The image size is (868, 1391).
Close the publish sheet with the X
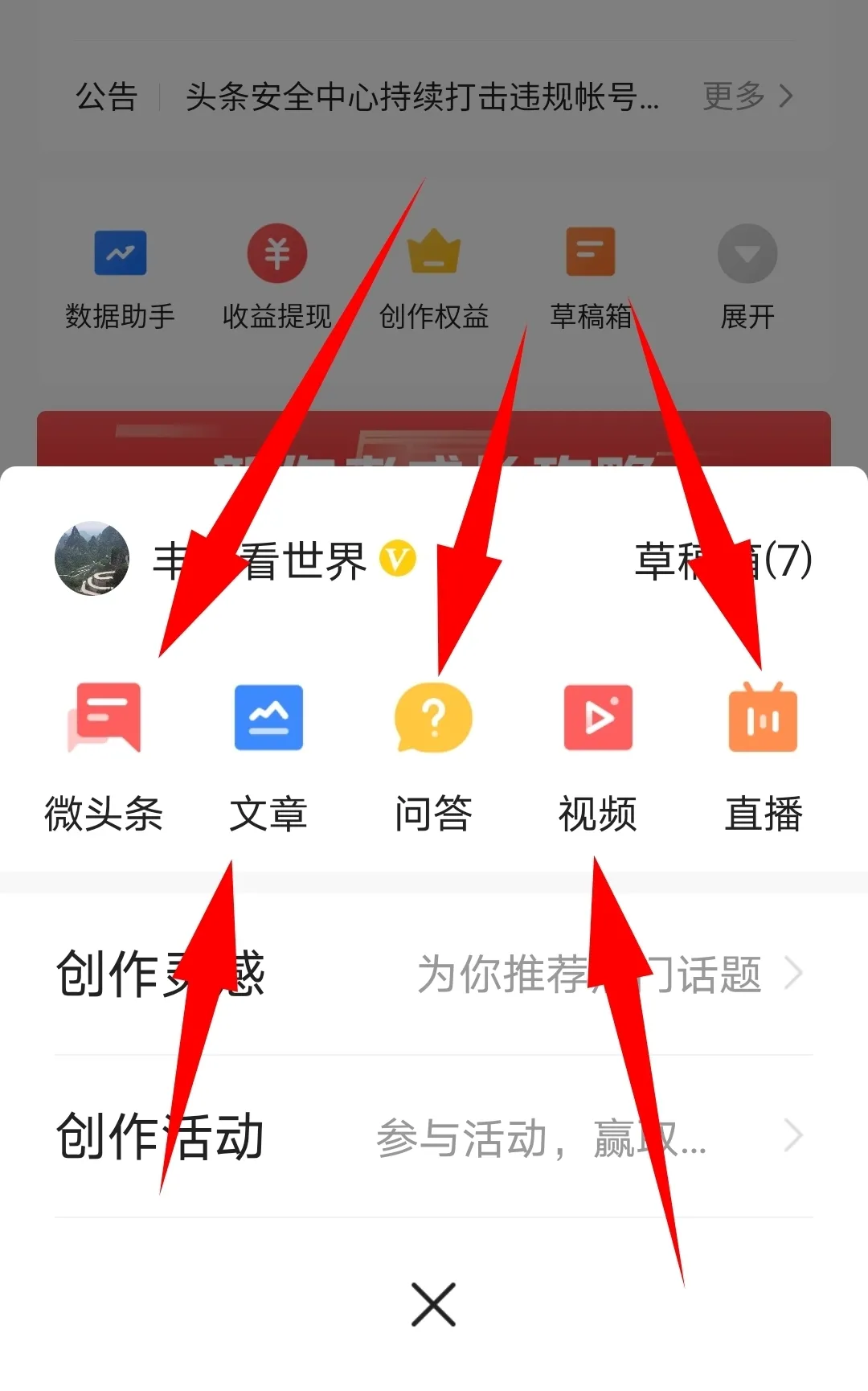pos(433,1304)
